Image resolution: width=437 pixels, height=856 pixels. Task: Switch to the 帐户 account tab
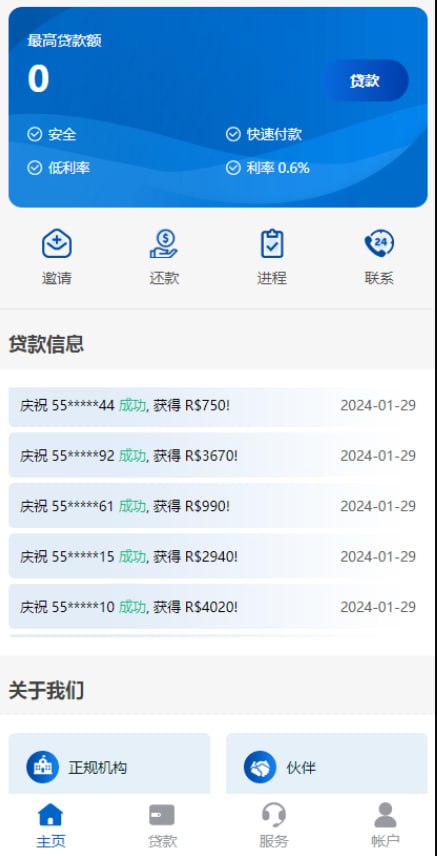click(385, 825)
